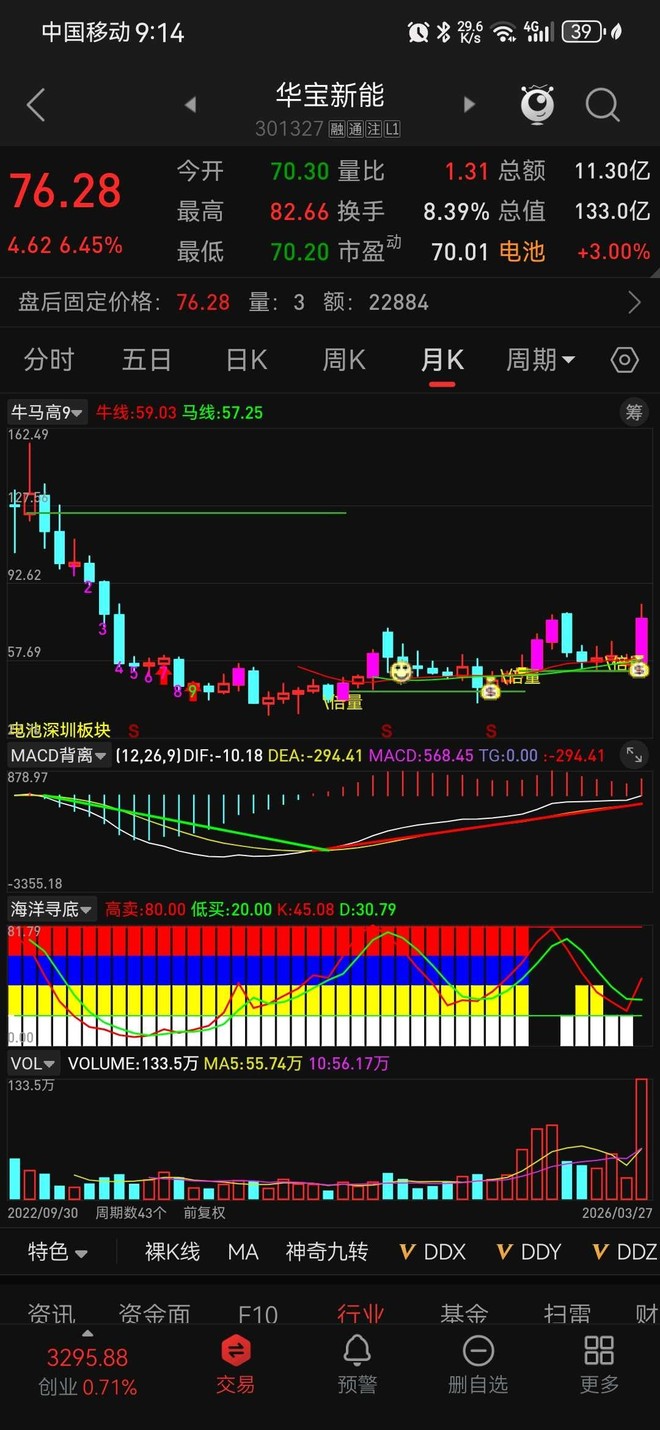Remove stock via 删自选
660x1430 pixels.
tap(478, 1365)
